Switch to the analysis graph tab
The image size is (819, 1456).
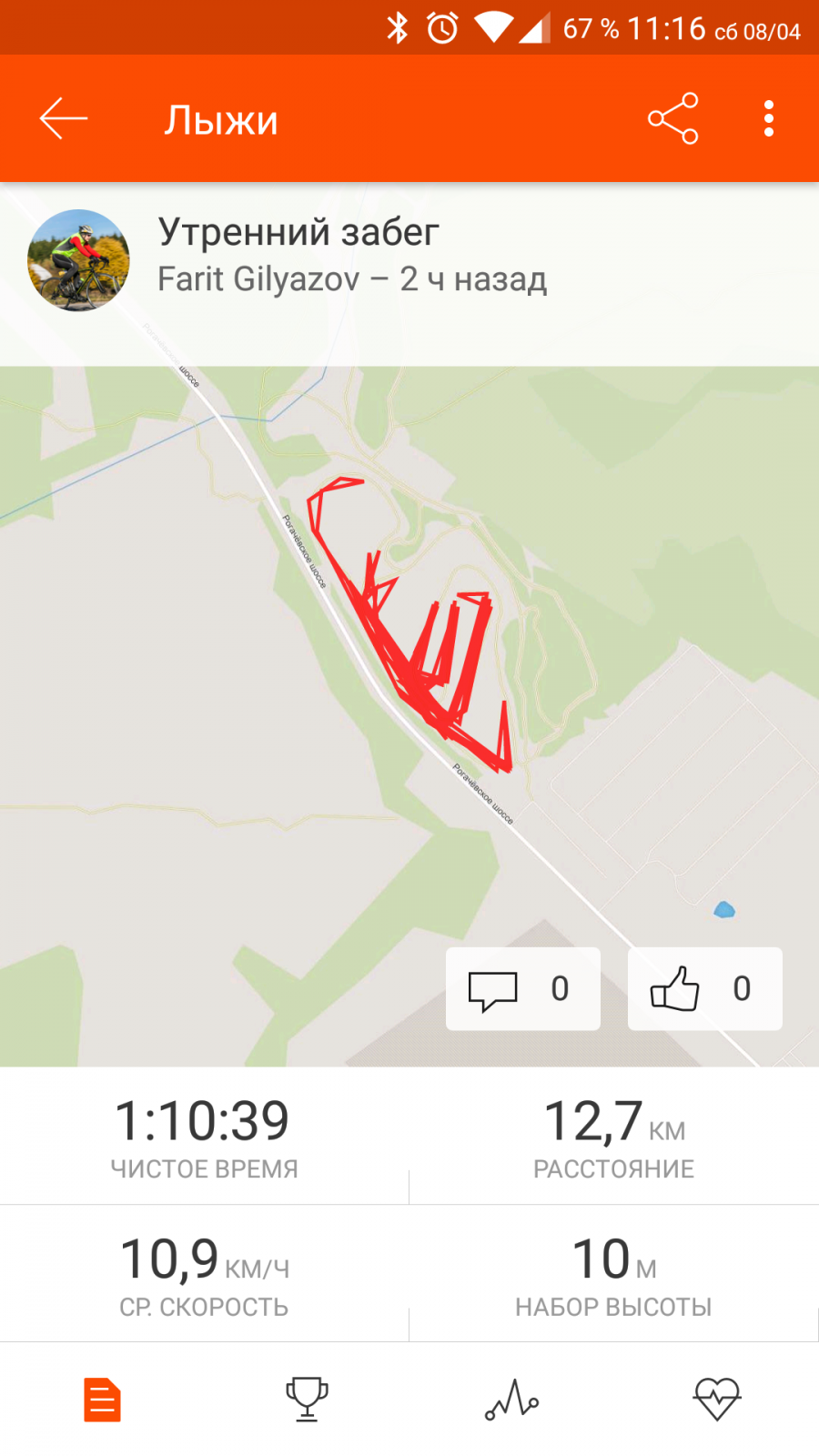(511, 1400)
